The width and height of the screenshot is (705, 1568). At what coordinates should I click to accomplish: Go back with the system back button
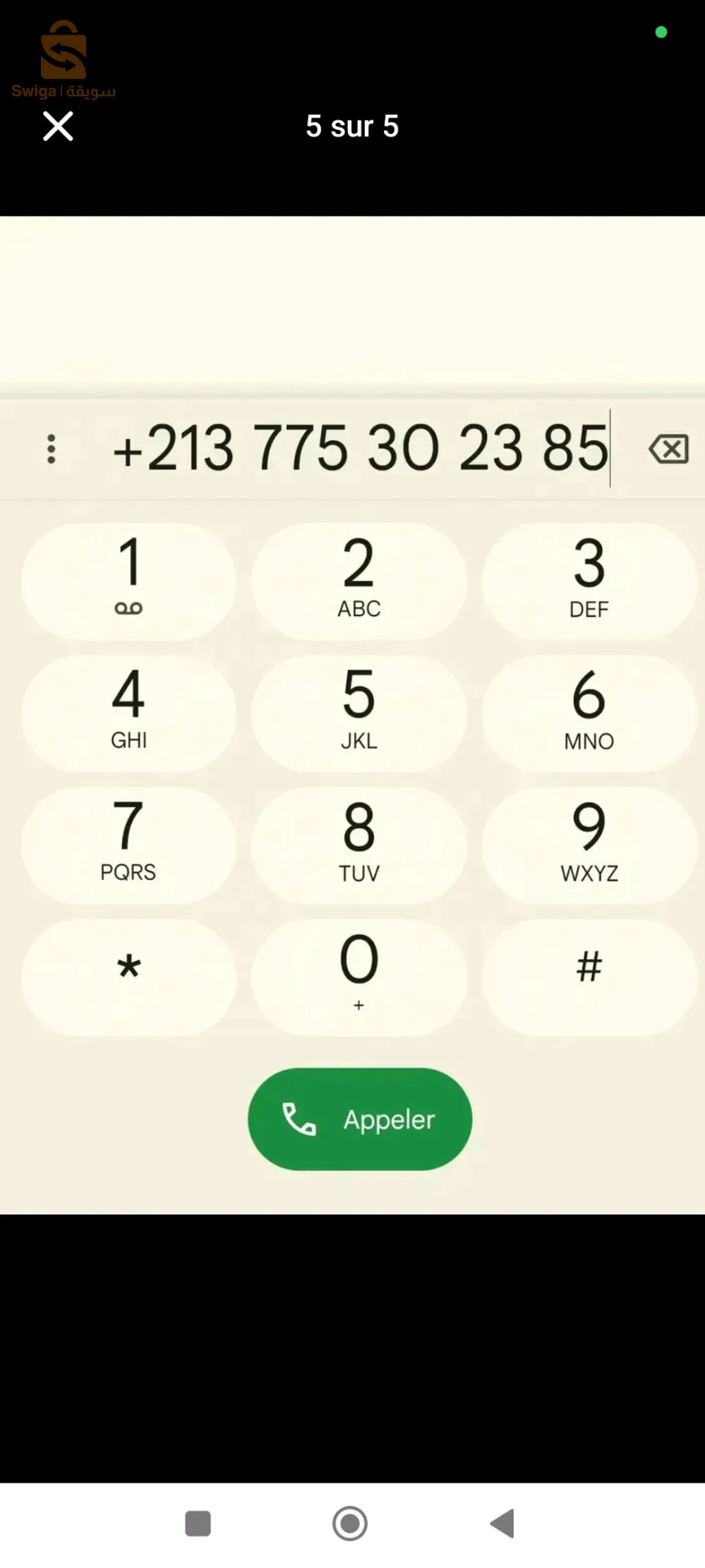(502, 1524)
